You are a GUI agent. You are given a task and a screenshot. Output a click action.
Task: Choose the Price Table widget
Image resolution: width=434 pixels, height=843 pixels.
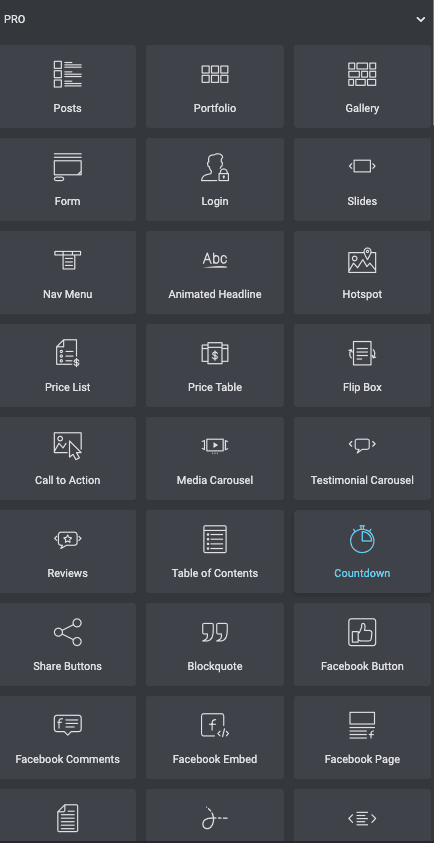[215, 366]
